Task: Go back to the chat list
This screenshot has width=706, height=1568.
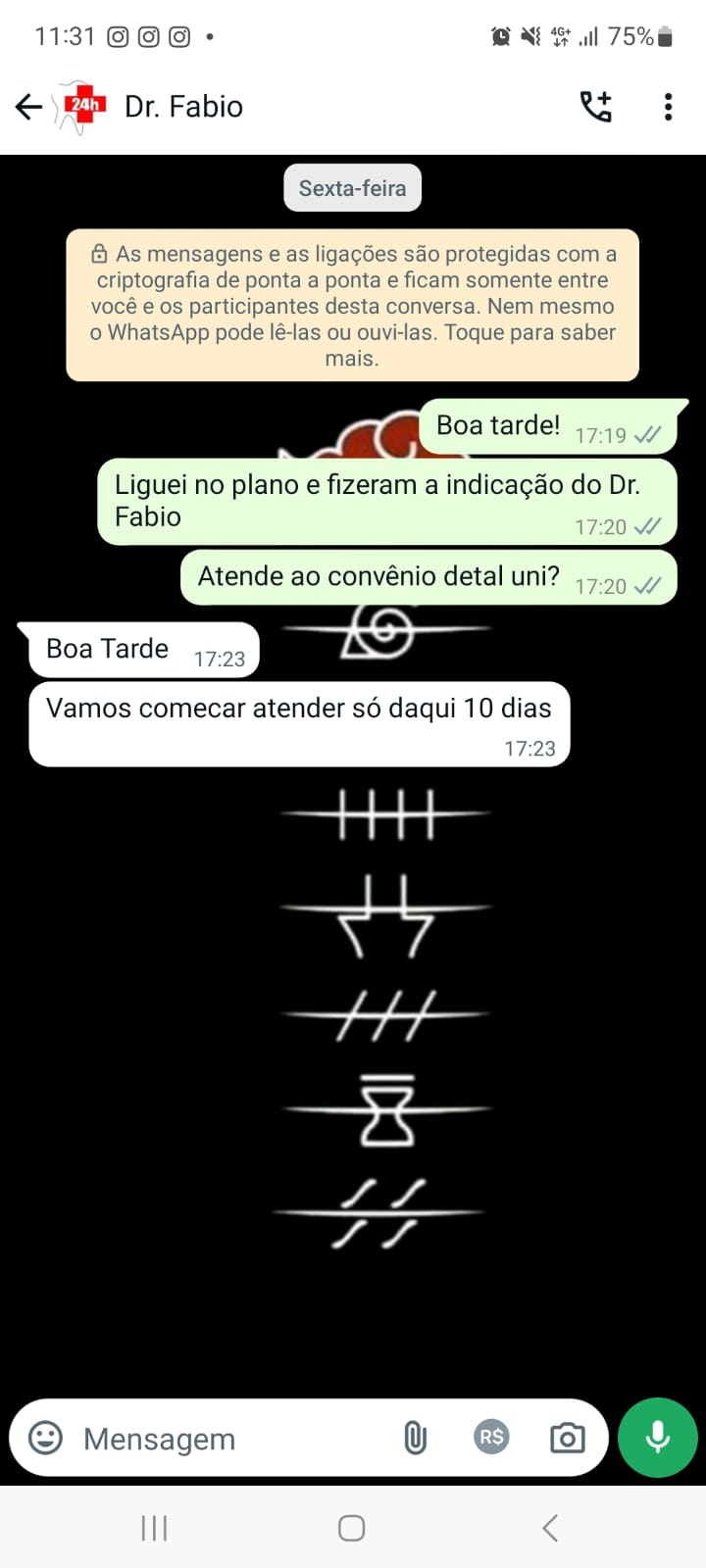Action: pos(29,107)
